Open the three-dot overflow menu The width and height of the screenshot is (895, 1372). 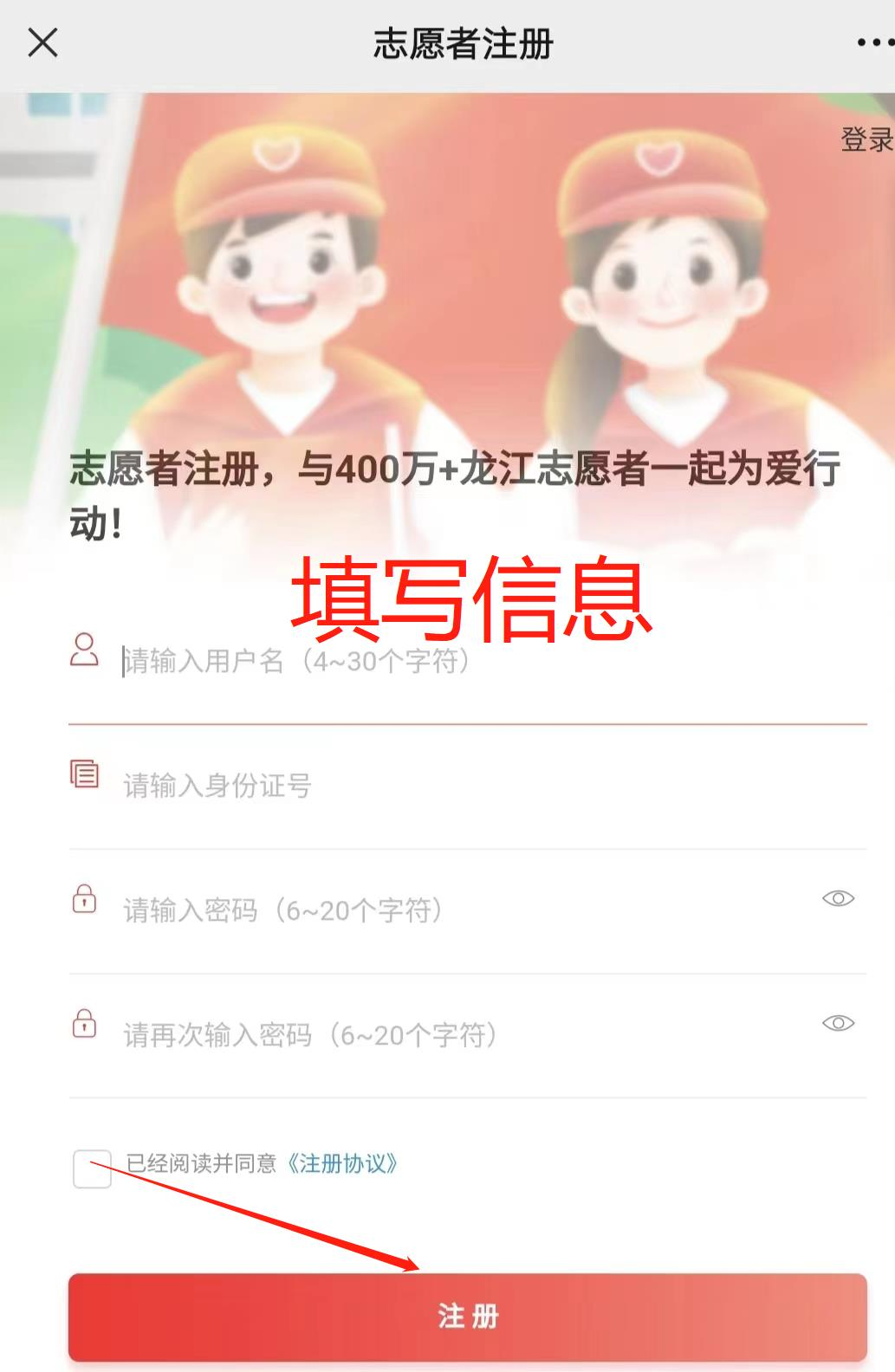point(873,42)
